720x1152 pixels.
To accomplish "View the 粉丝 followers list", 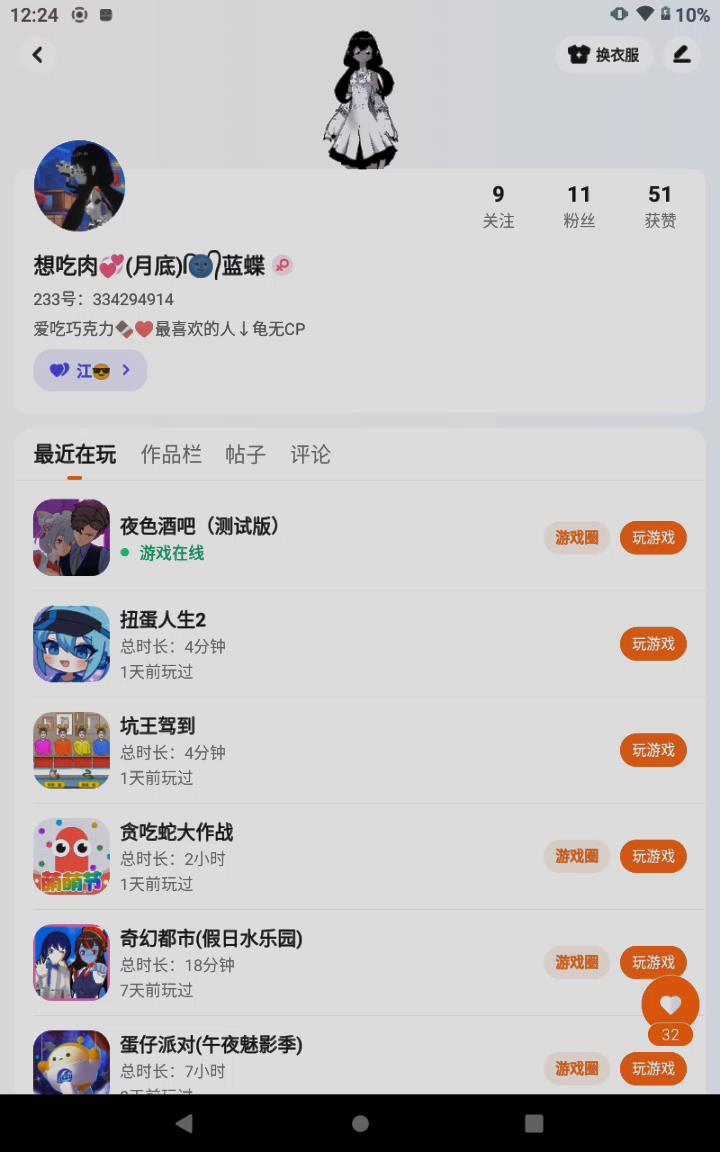I will (579, 206).
